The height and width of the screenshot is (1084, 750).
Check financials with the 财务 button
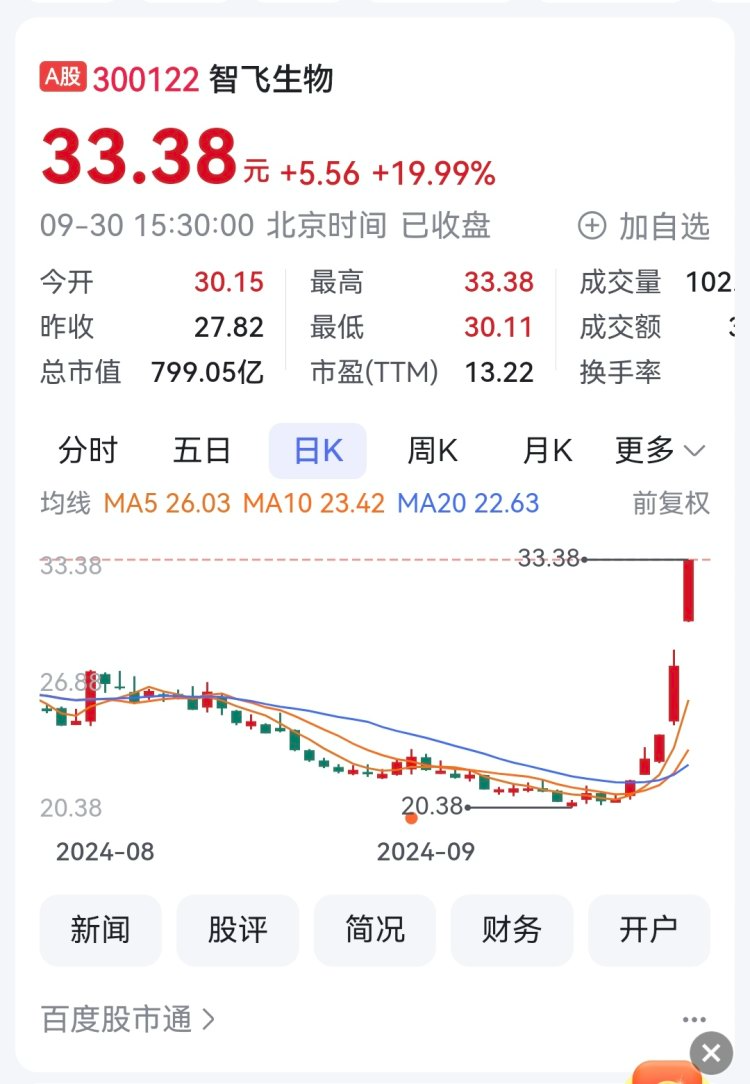[512, 930]
